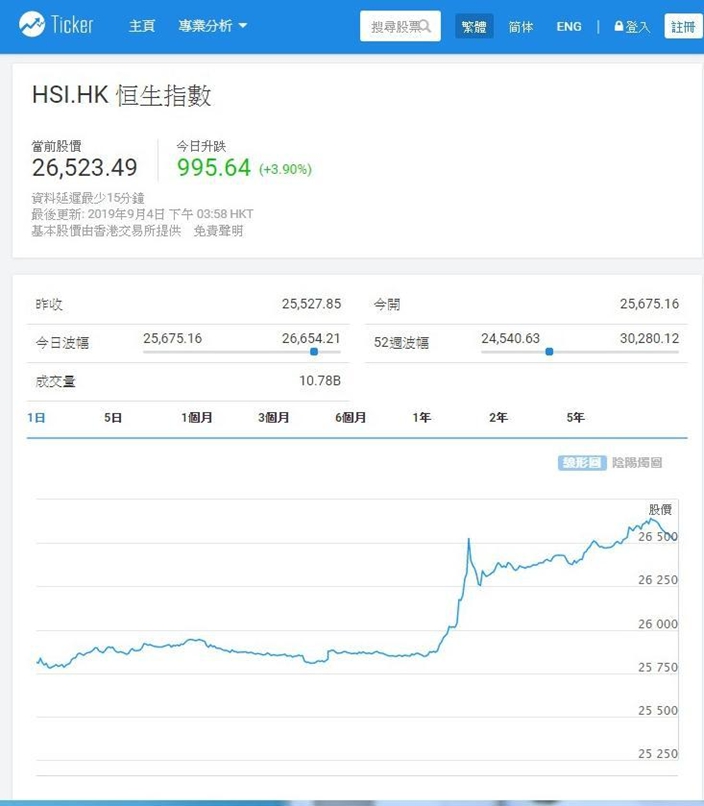Expand the 專業分析 dropdown menu
This screenshot has height=806, width=704.
click(x=212, y=26)
